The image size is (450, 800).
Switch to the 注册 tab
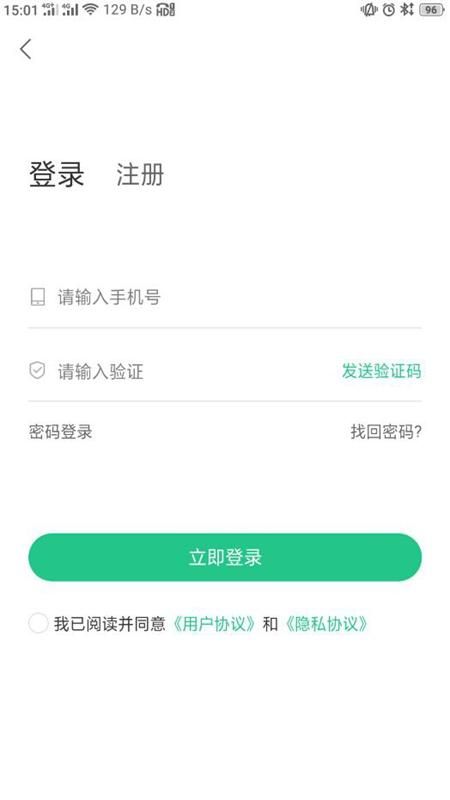(x=140, y=174)
